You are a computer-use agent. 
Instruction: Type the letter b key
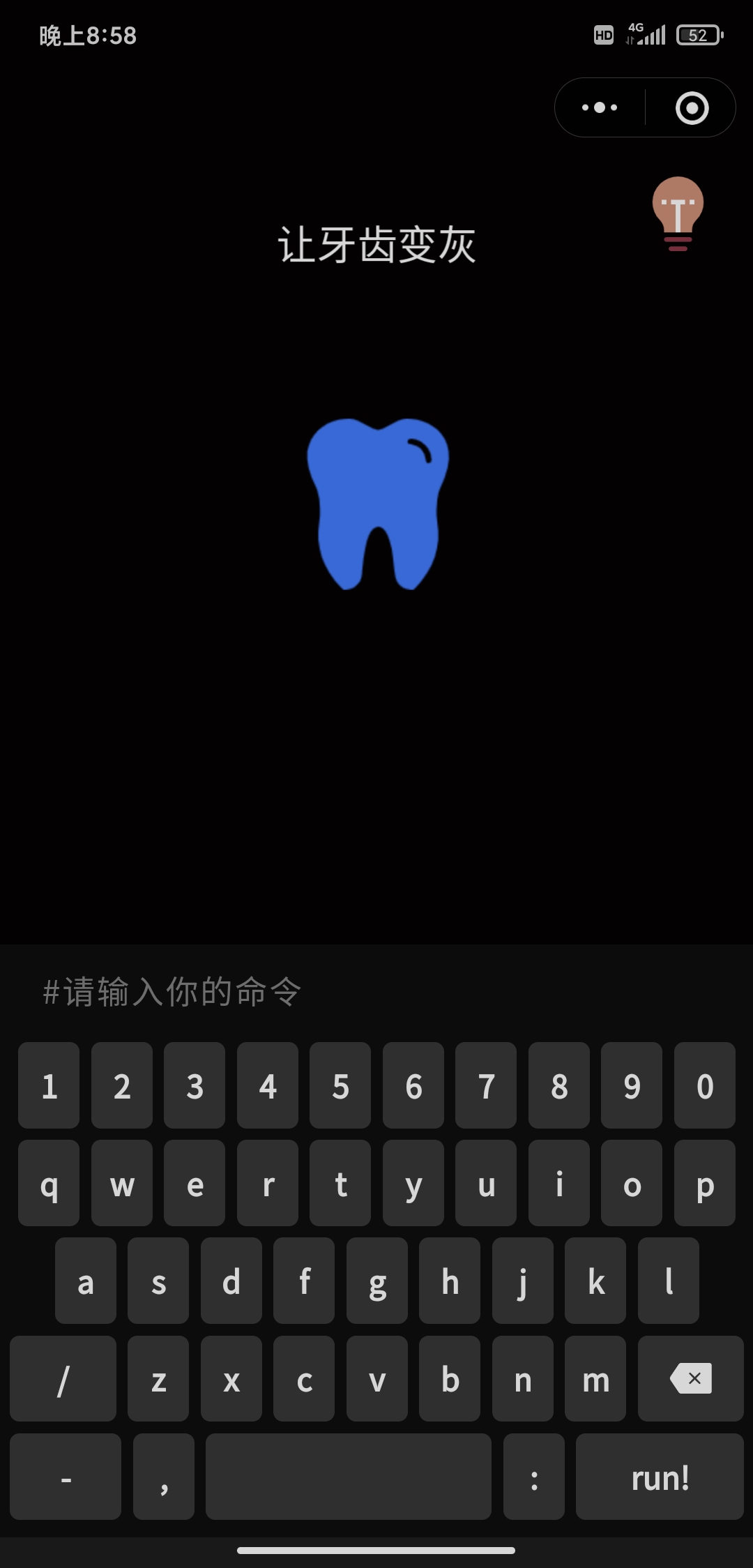(450, 1378)
